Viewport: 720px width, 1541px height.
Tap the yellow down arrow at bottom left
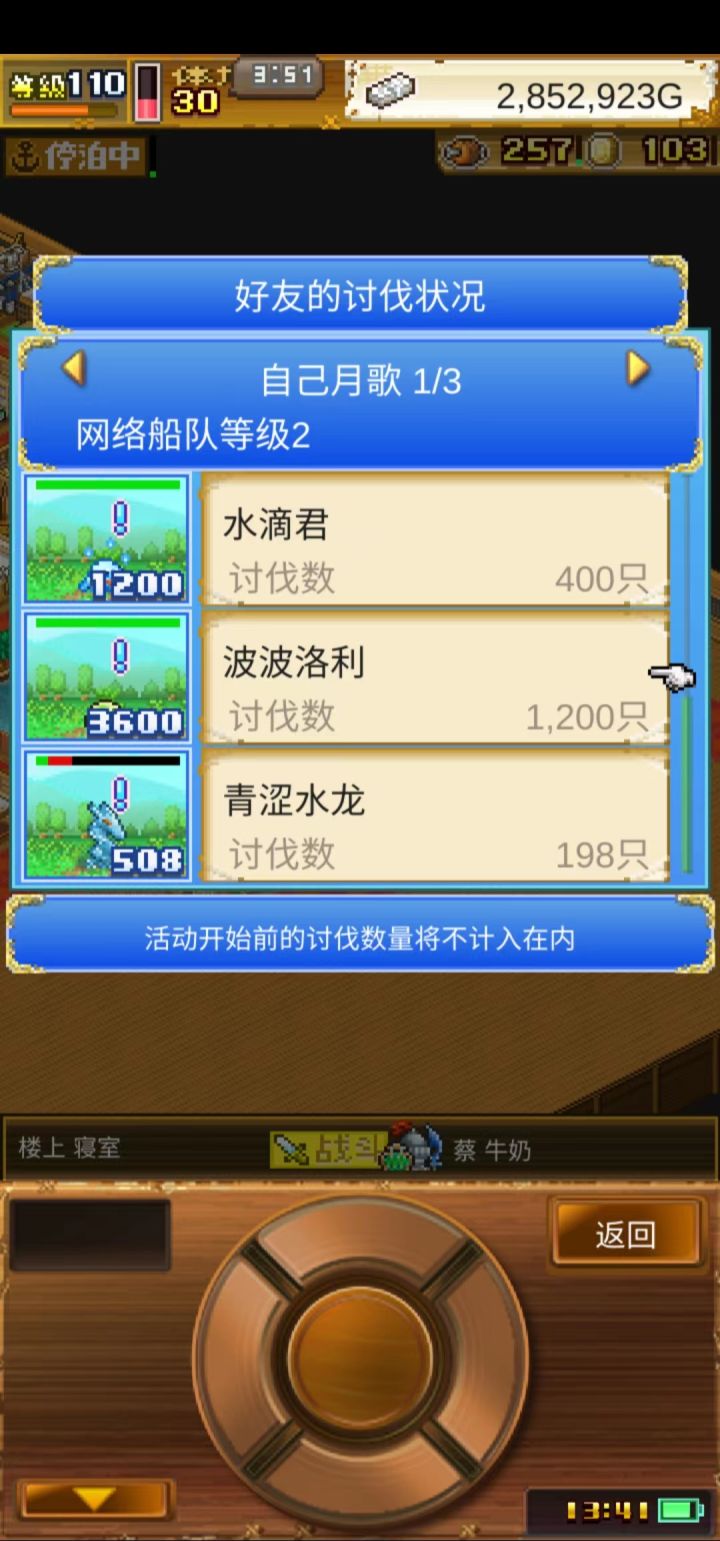click(x=93, y=1499)
